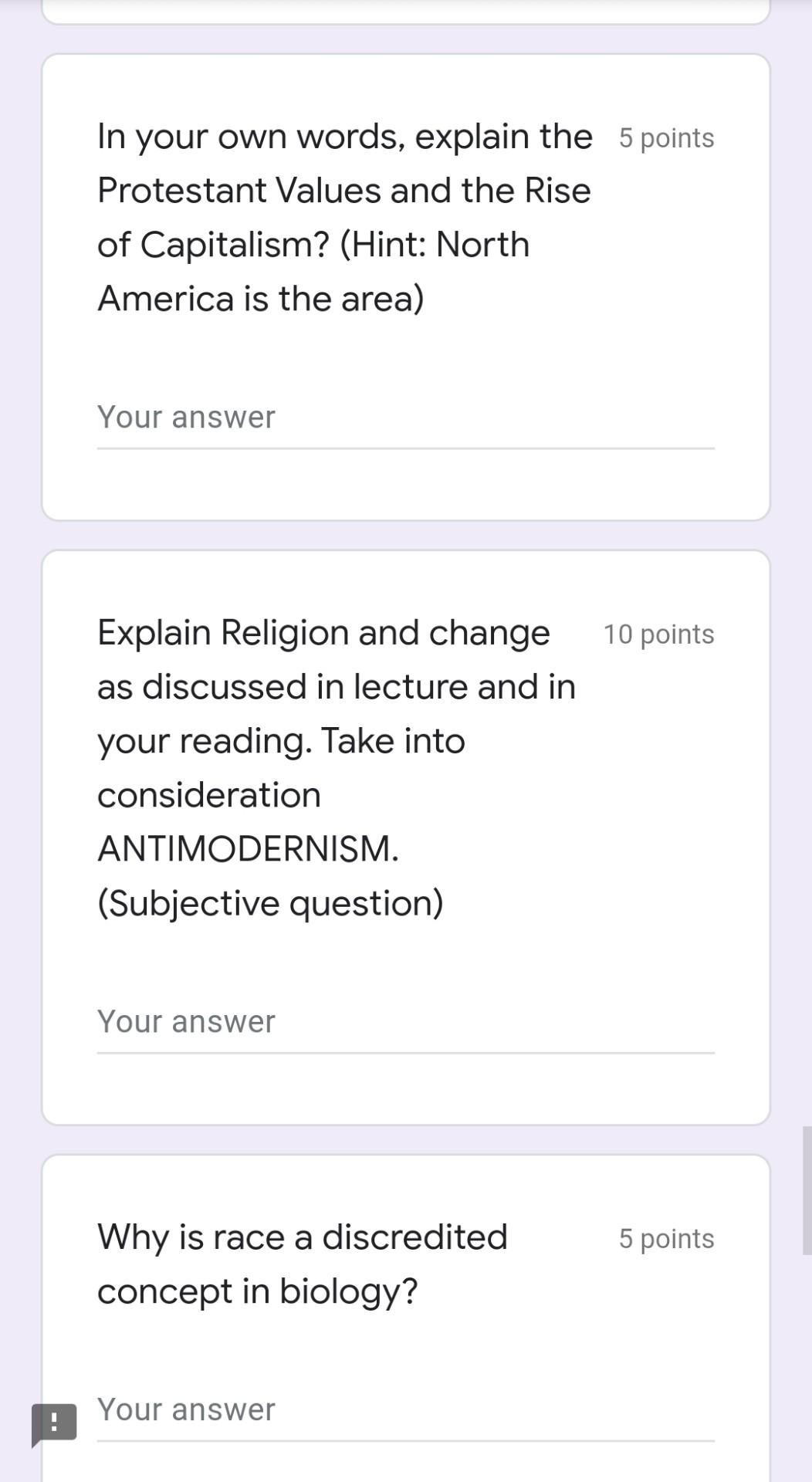812x1482 pixels.
Task: Click the Your answer placeholder under the first question
Action: (186, 417)
